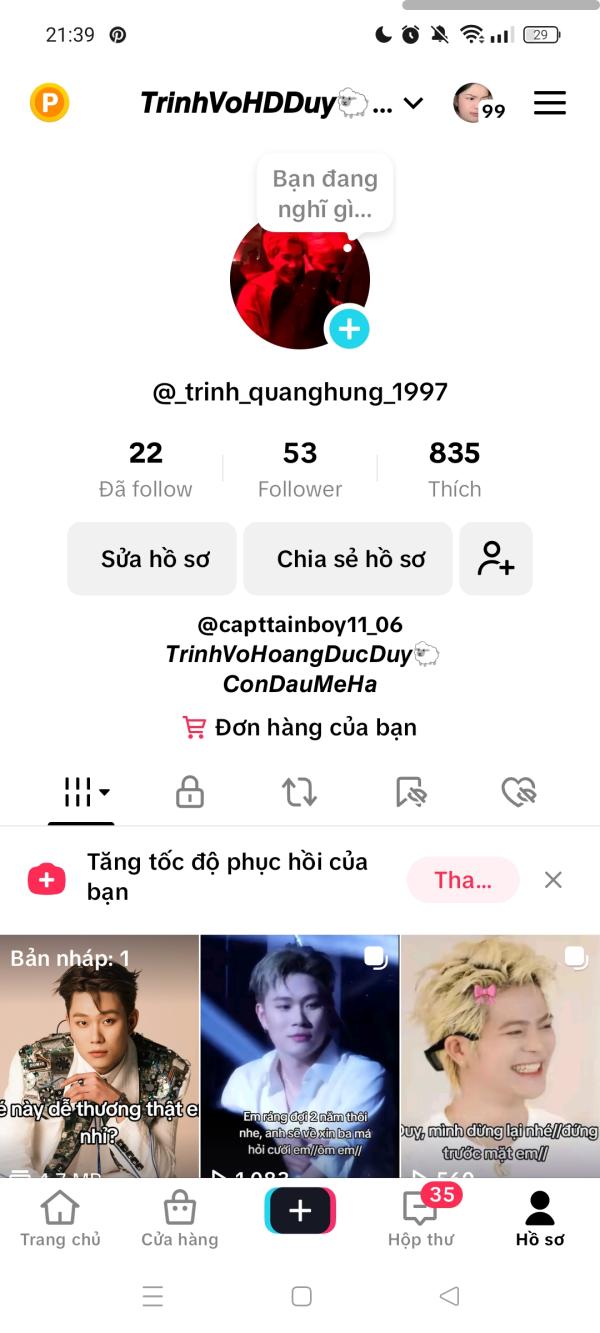Open the Bản nháp drafts tile

(100, 1055)
